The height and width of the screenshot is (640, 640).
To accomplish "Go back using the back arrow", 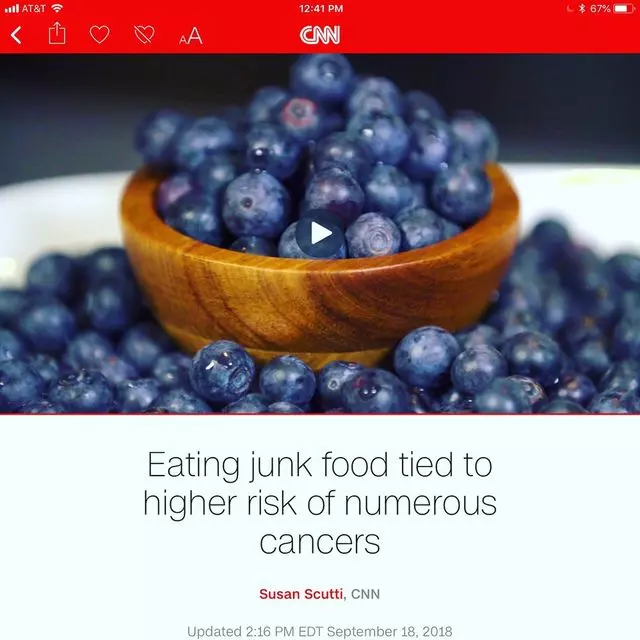I will [x=16, y=35].
